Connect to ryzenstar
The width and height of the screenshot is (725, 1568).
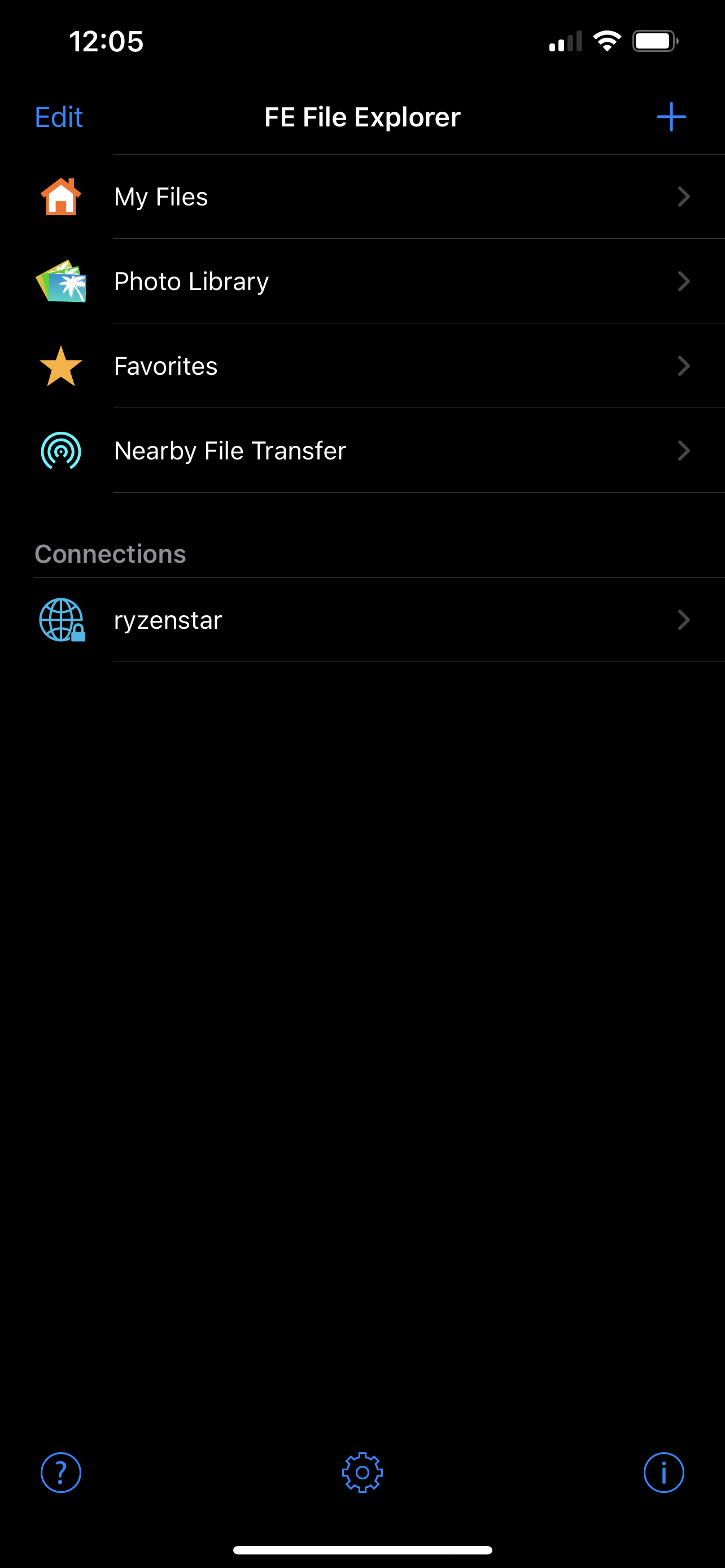pos(362,620)
